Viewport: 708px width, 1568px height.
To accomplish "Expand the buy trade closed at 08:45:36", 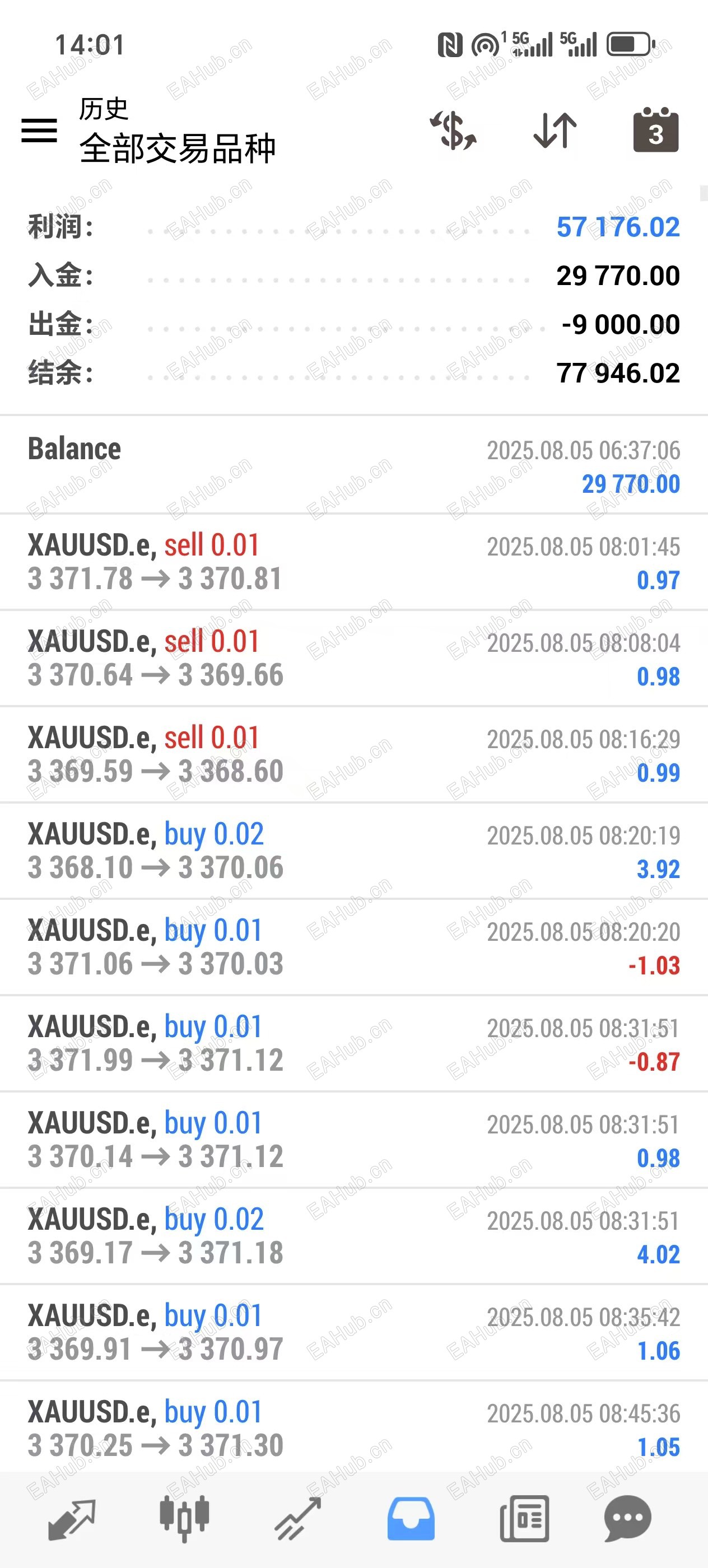I will pyautogui.click(x=353, y=1428).
